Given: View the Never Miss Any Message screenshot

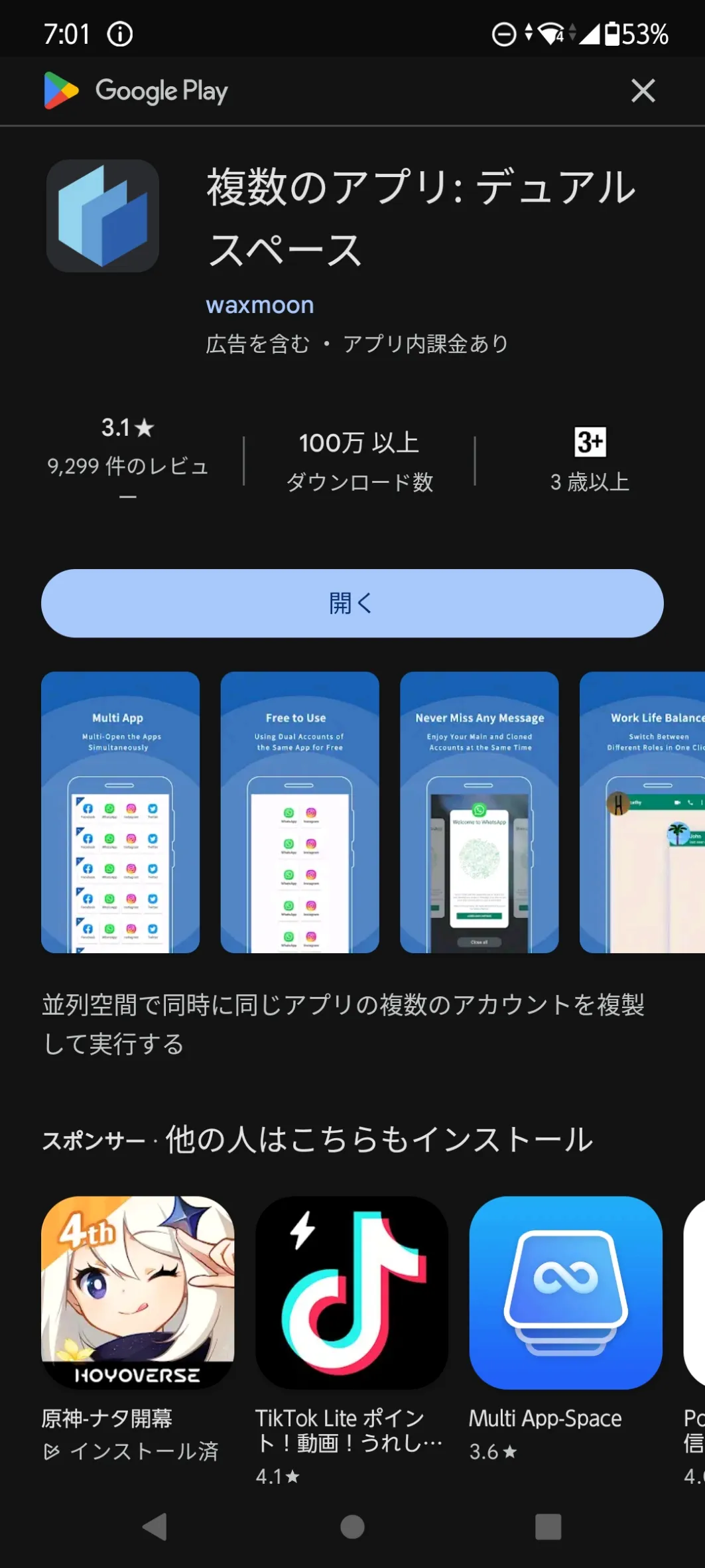Looking at the screenshot, I should (479, 813).
